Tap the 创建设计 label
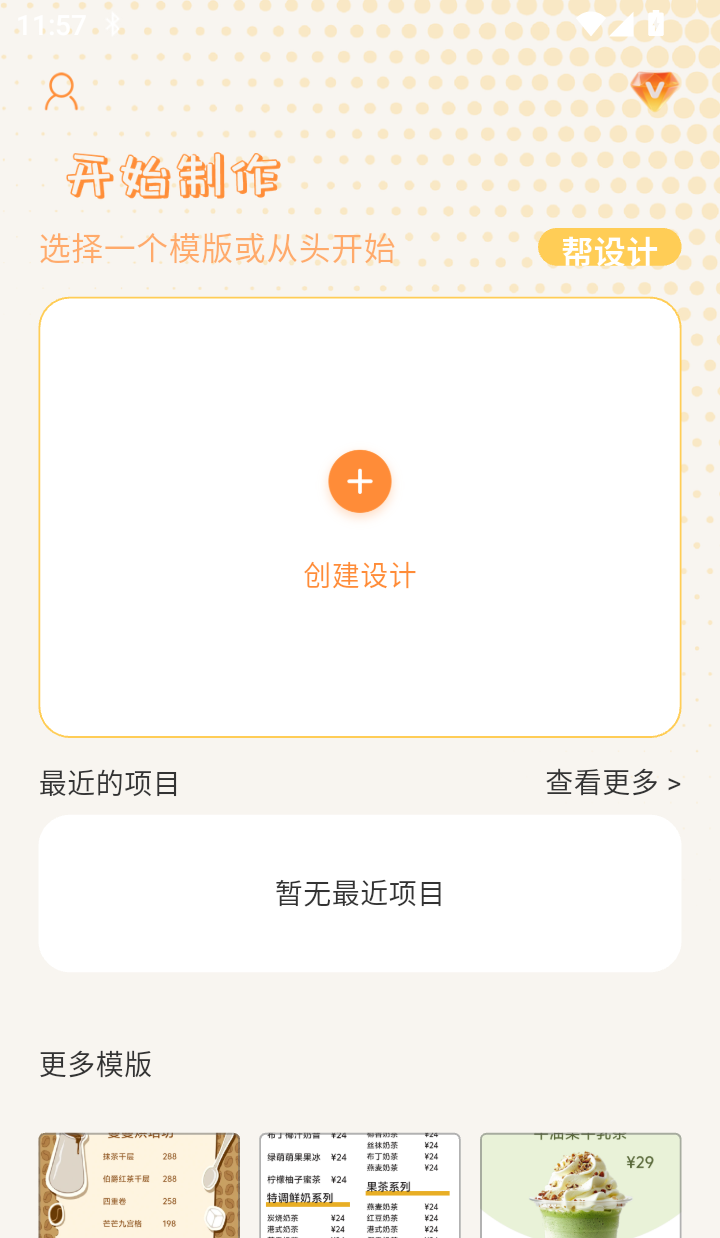The width and height of the screenshot is (720, 1238). [x=360, y=576]
